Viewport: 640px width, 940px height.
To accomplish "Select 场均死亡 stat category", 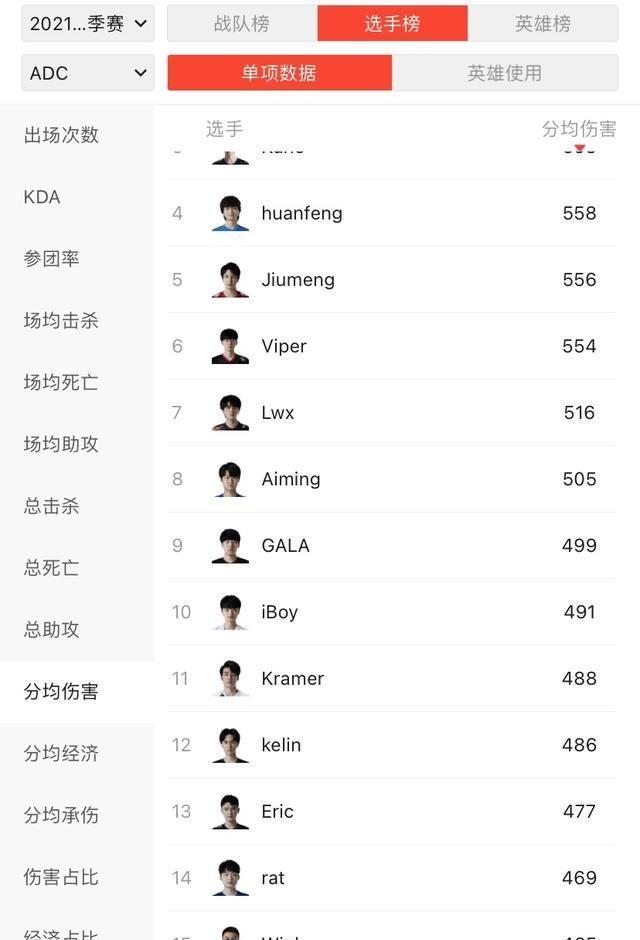I will pyautogui.click(x=62, y=382).
